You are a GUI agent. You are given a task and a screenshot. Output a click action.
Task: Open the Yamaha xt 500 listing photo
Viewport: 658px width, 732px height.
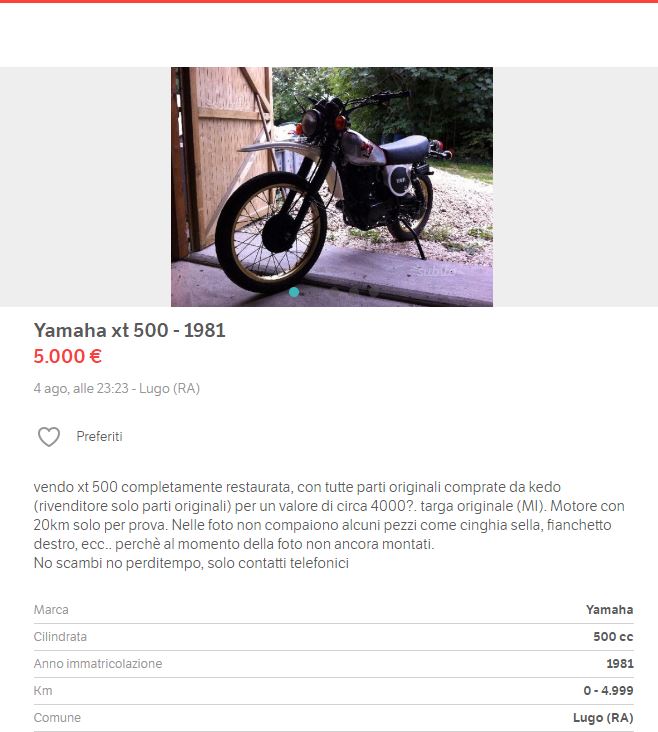331,186
